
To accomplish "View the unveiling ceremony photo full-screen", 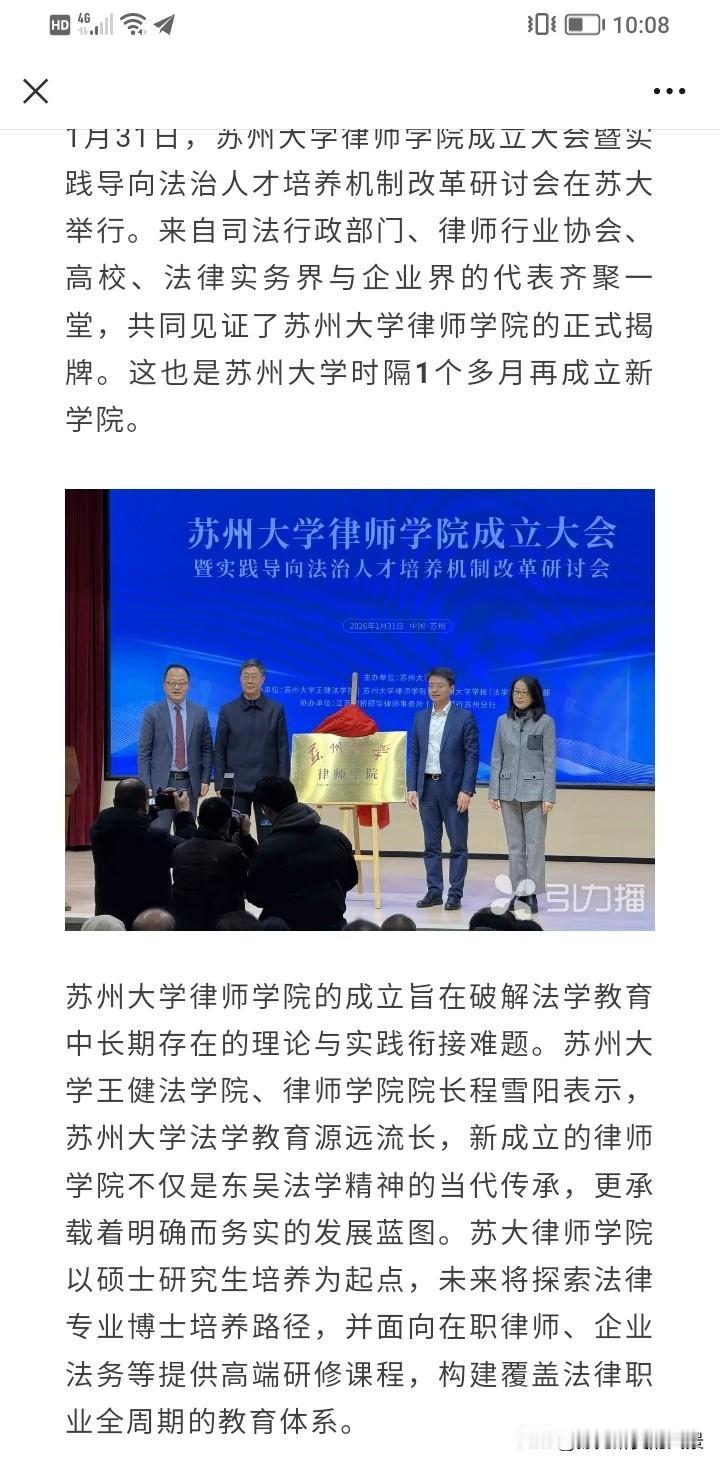I will click(360, 710).
